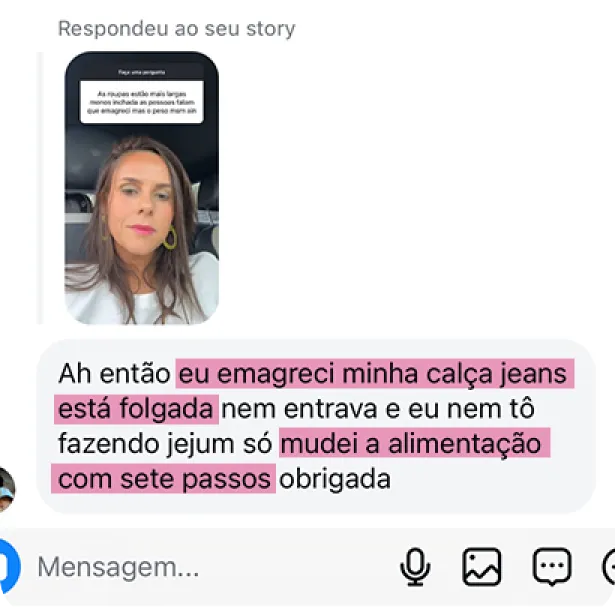View the sender's profile picture

[x=6, y=488]
